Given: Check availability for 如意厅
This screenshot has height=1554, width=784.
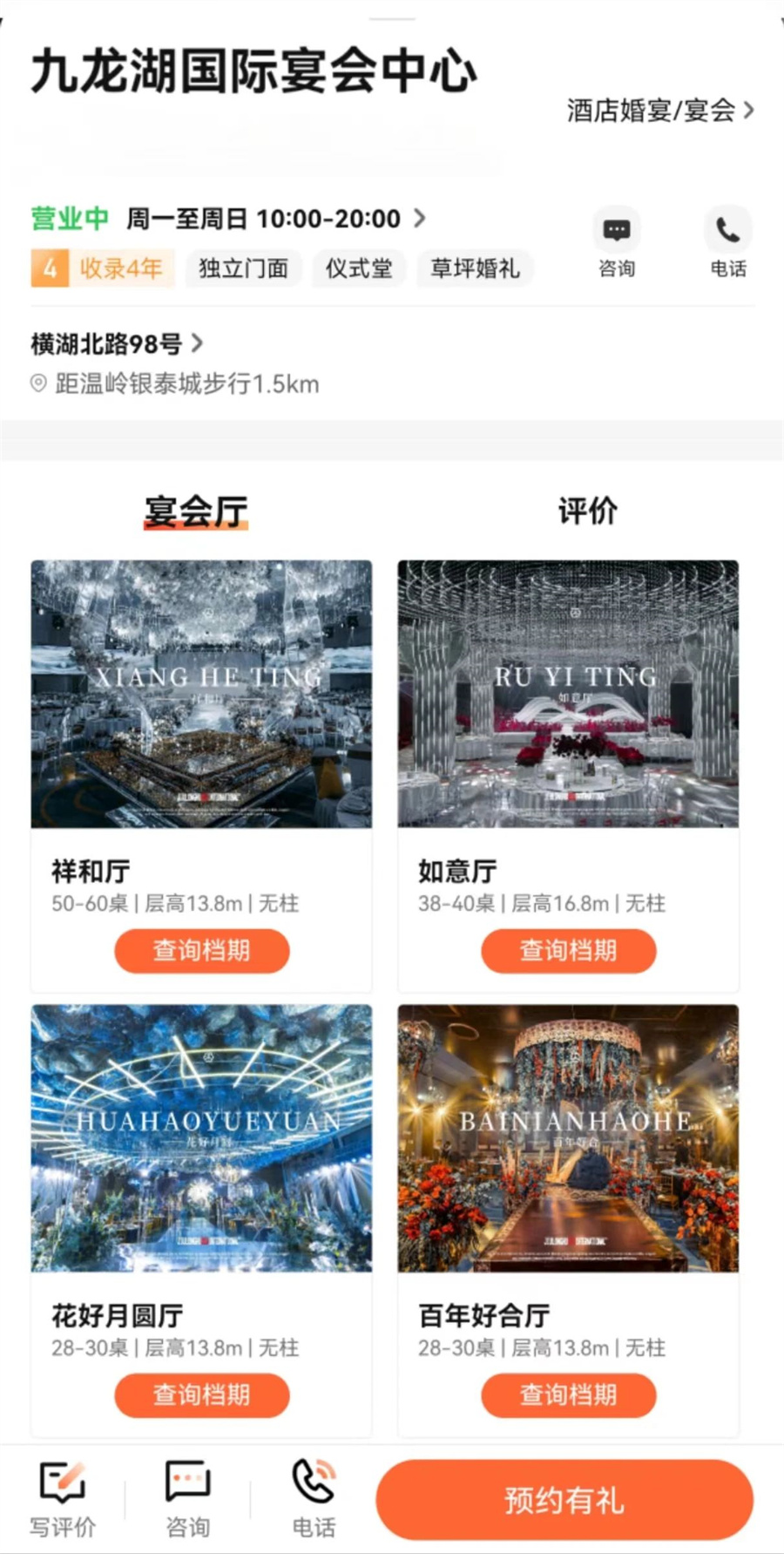Looking at the screenshot, I should pyautogui.click(x=568, y=950).
